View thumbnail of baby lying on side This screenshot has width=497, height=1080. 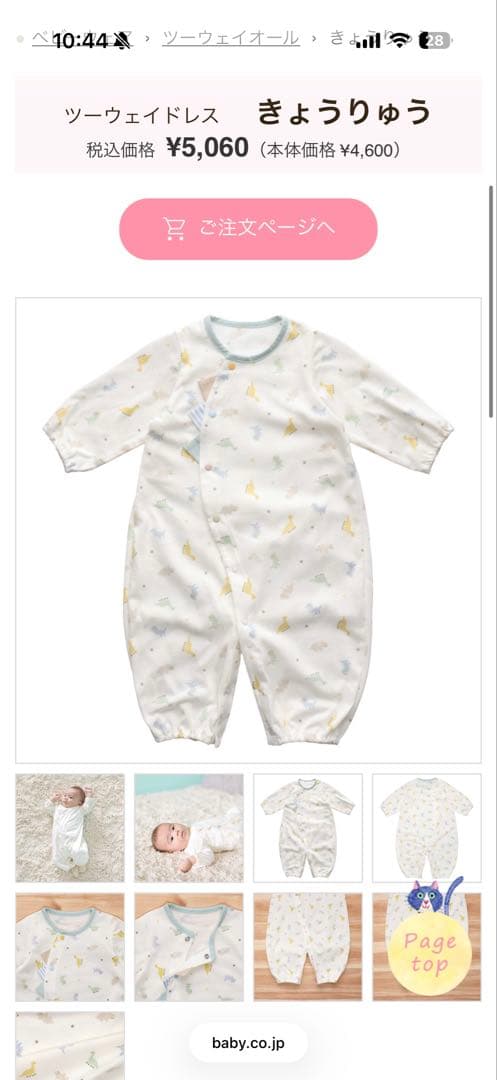[x=189, y=828]
